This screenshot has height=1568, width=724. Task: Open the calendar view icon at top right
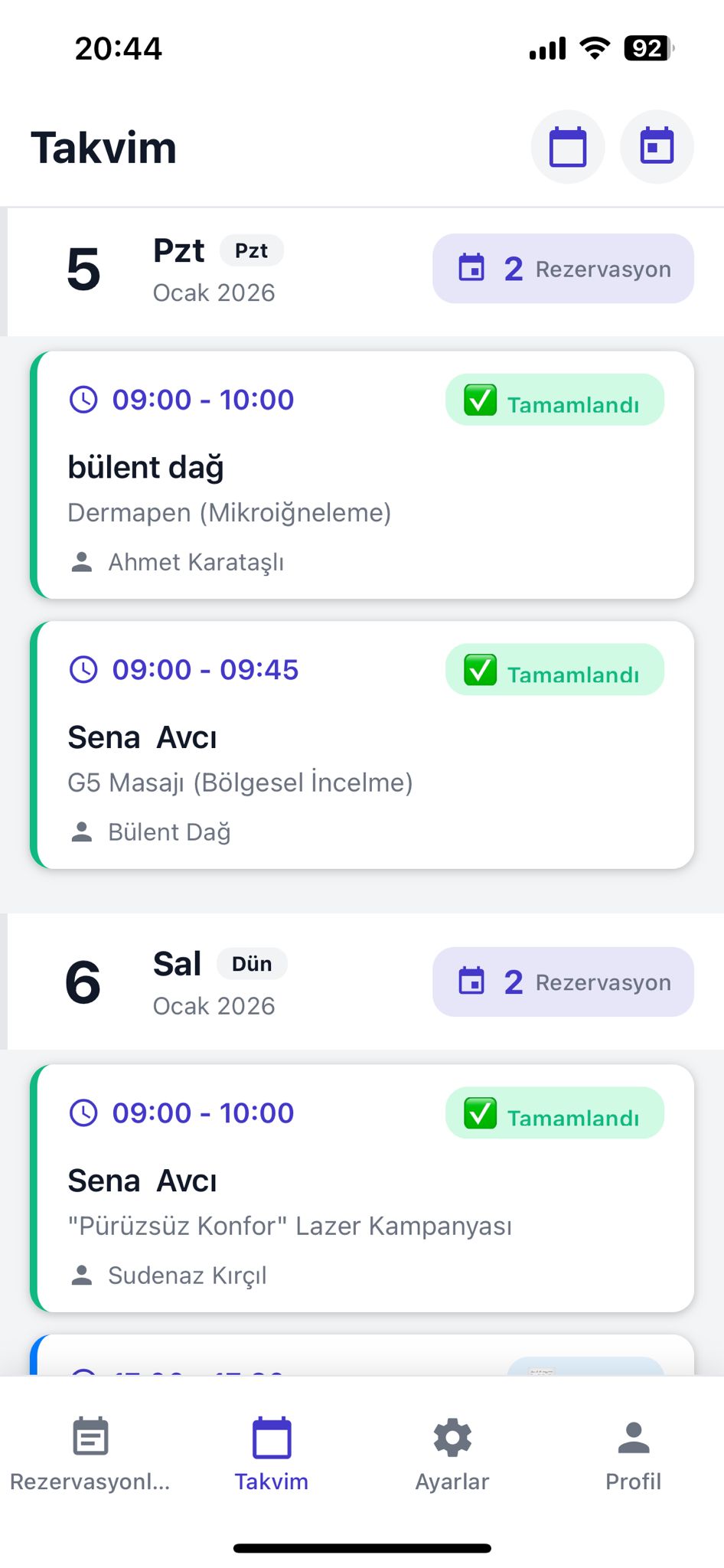(567, 146)
